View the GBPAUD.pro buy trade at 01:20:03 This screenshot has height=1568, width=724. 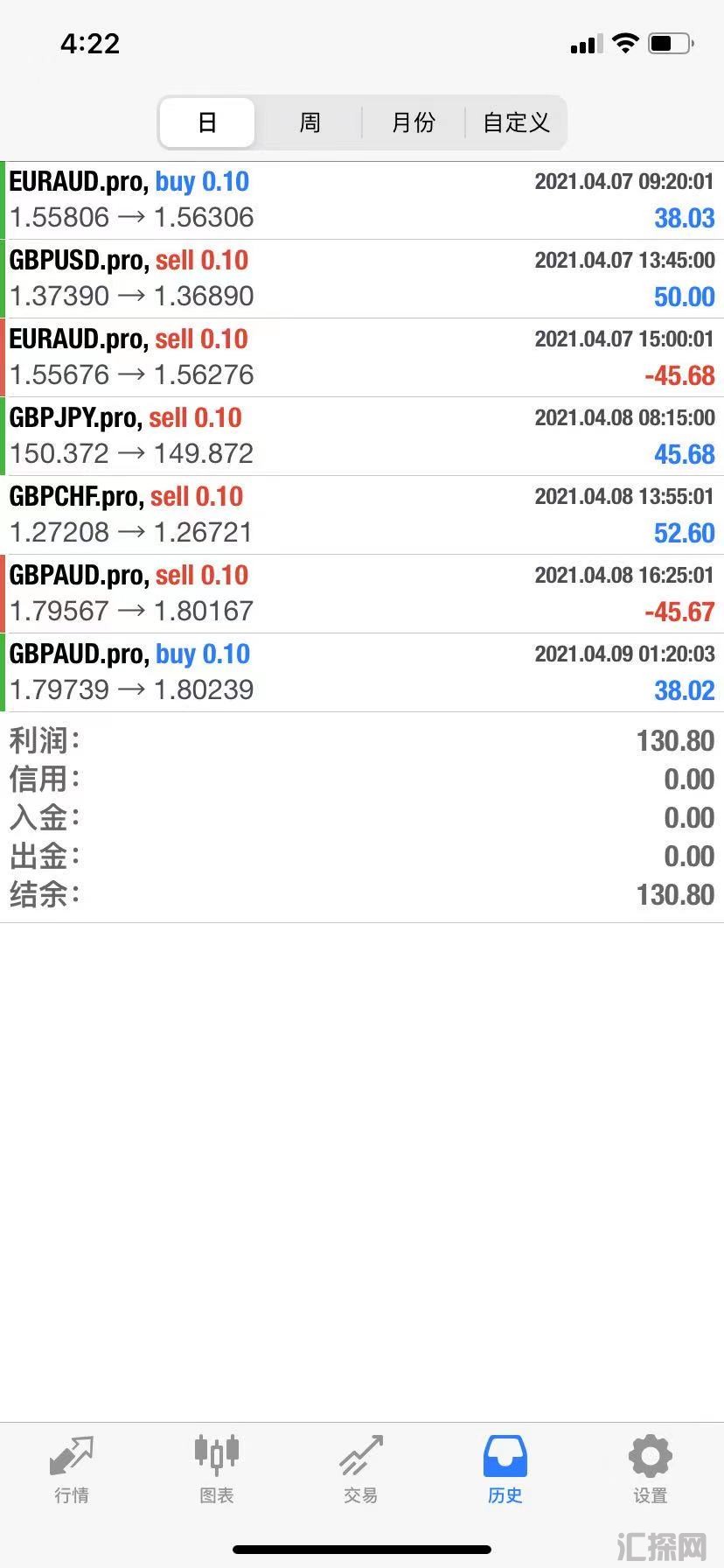tap(362, 673)
